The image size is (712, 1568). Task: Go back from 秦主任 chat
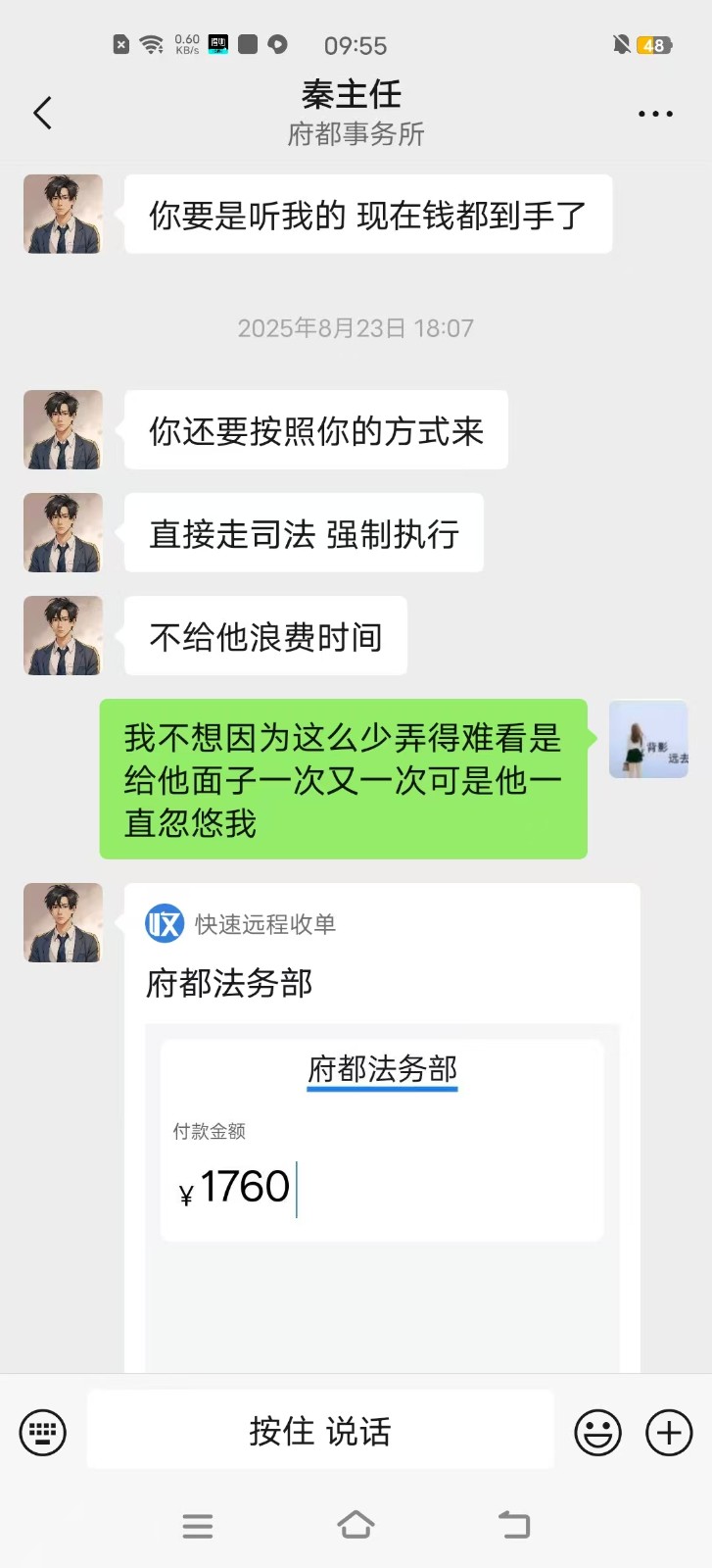click(x=42, y=114)
